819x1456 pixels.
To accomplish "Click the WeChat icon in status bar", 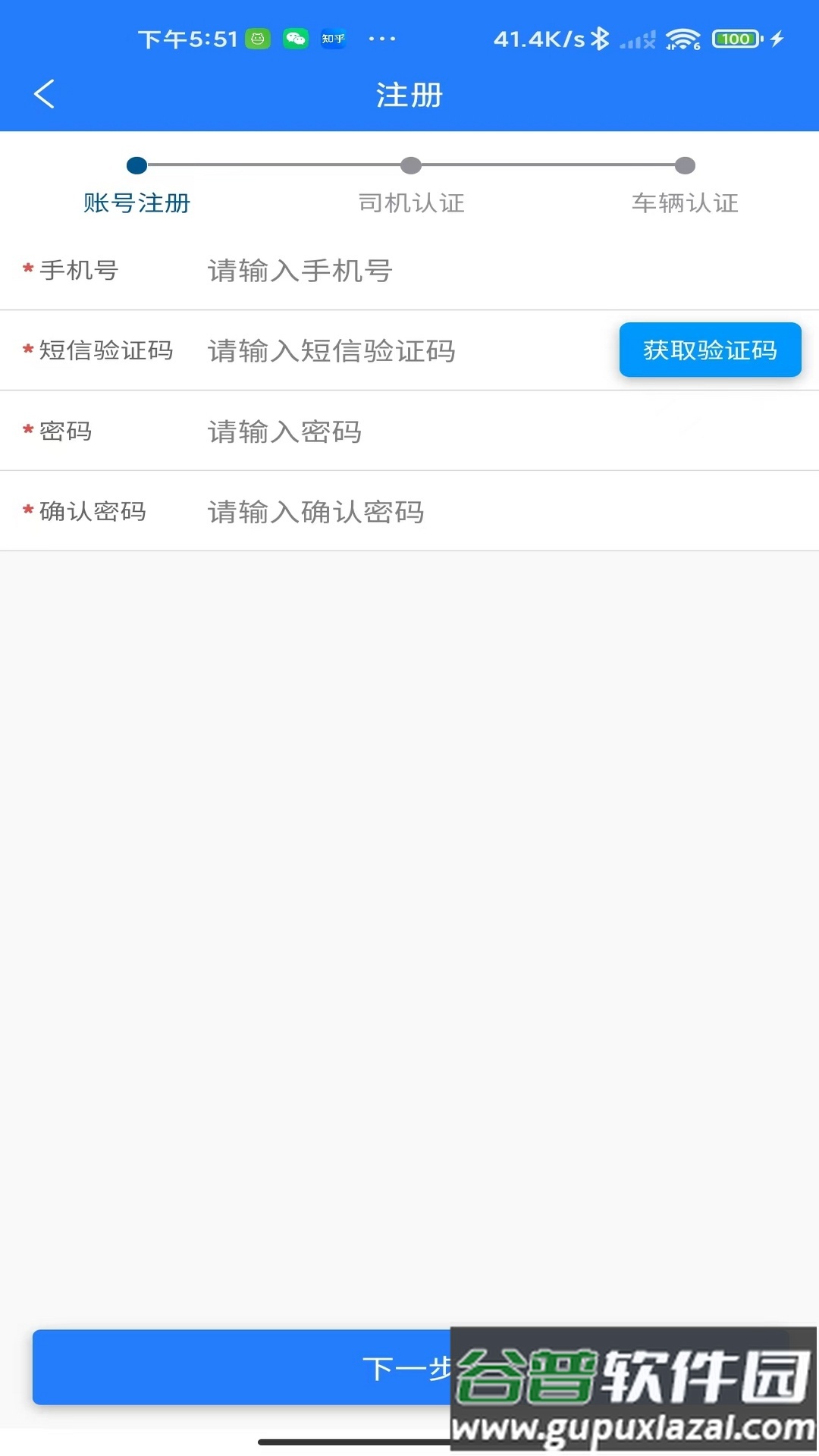I will 296,38.
